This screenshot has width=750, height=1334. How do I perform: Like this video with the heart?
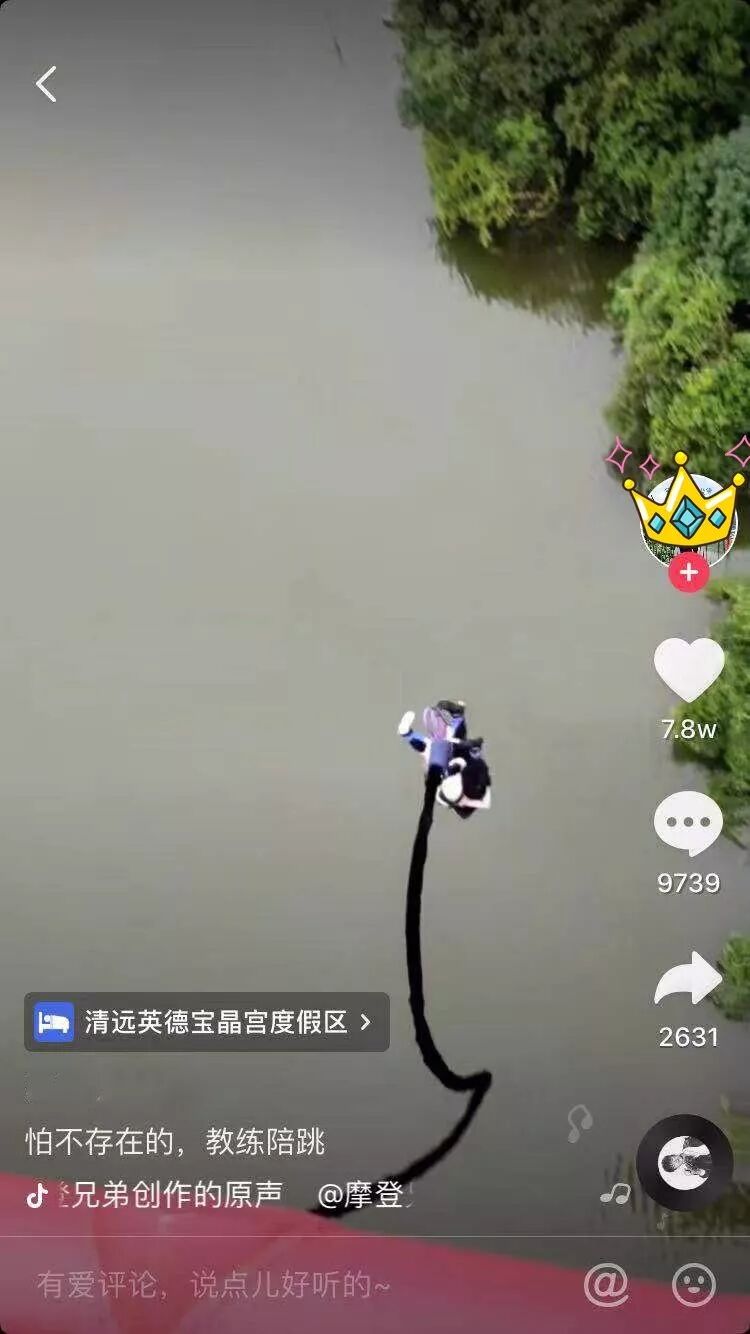tap(689, 669)
